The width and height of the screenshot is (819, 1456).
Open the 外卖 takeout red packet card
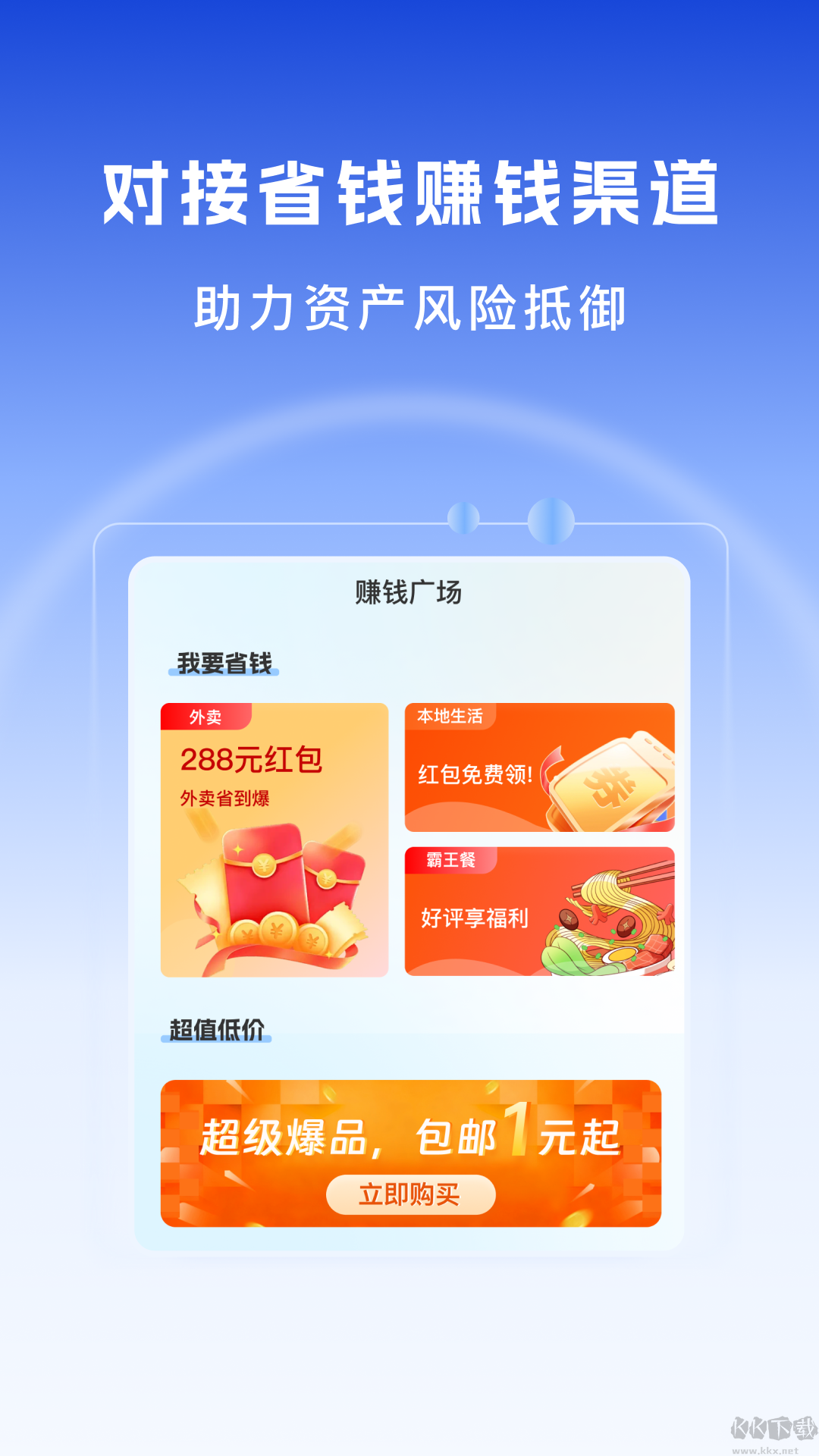[273, 834]
